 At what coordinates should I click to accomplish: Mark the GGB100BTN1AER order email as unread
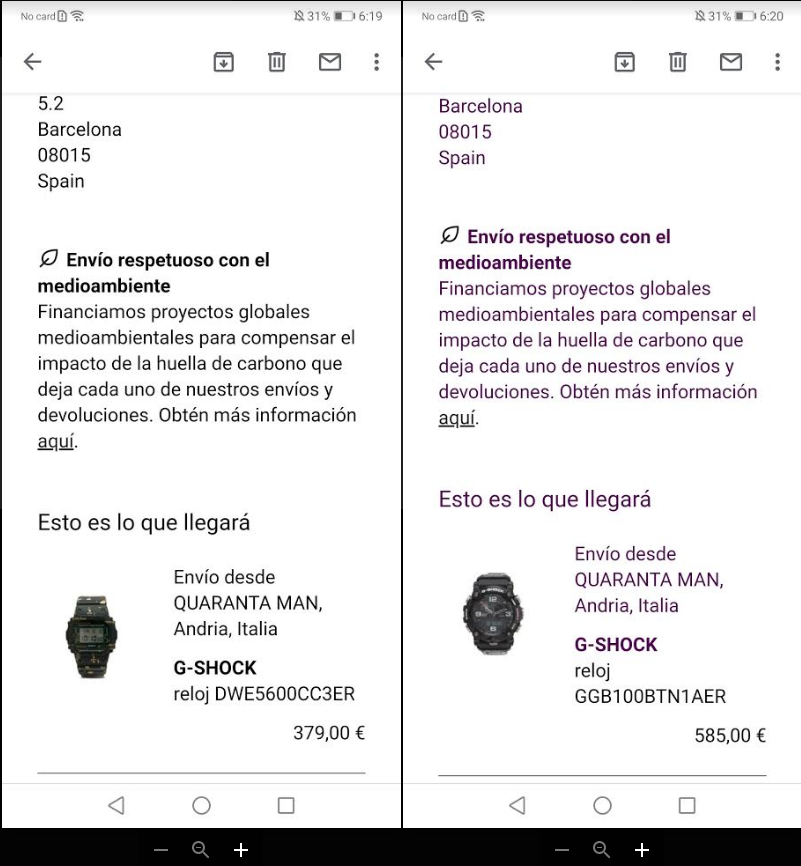pos(731,62)
